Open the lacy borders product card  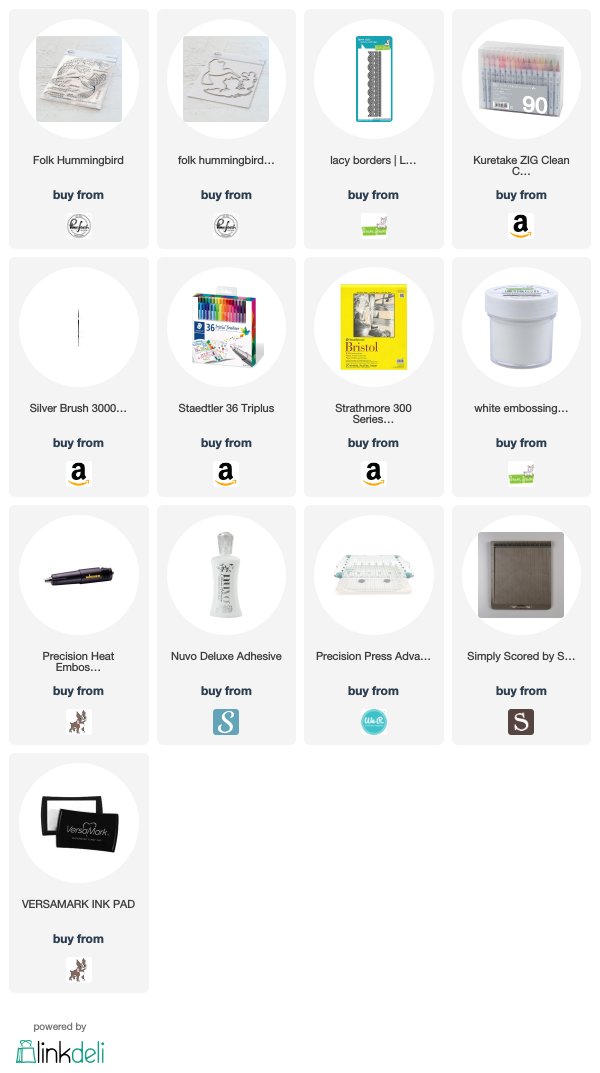click(373, 129)
